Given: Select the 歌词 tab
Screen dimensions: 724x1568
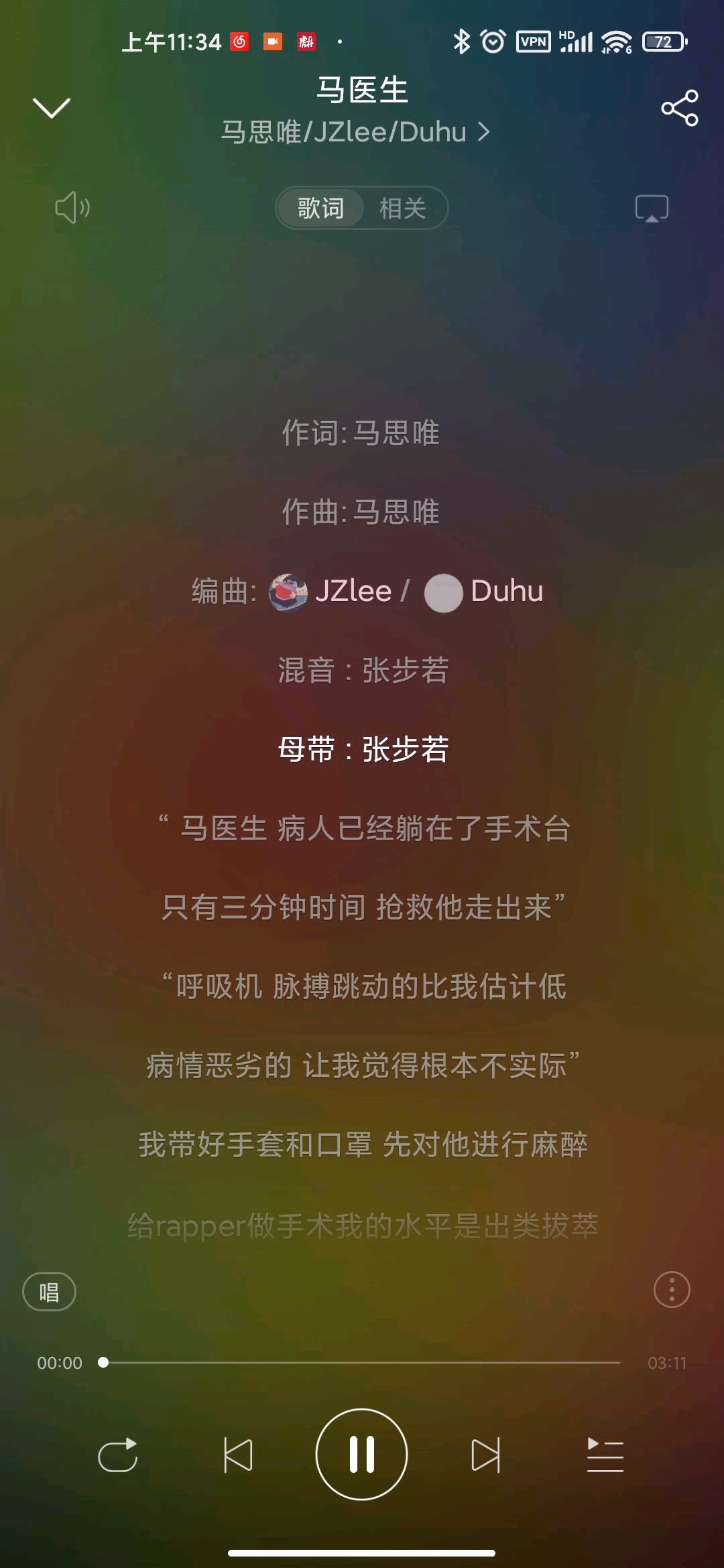Looking at the screenshot, I should tap(320, 208).
